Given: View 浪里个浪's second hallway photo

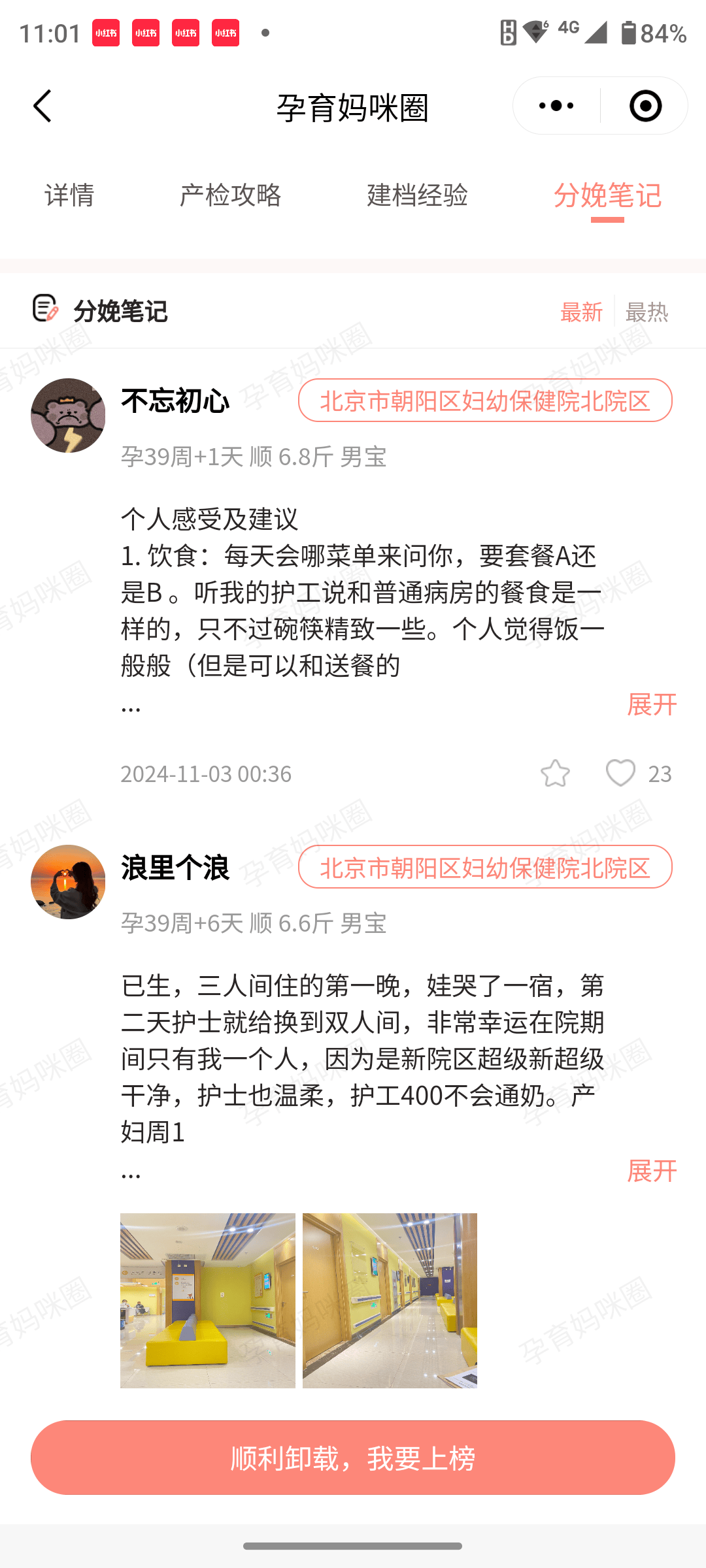Looking at the screenshot, I should point(390,1300).
